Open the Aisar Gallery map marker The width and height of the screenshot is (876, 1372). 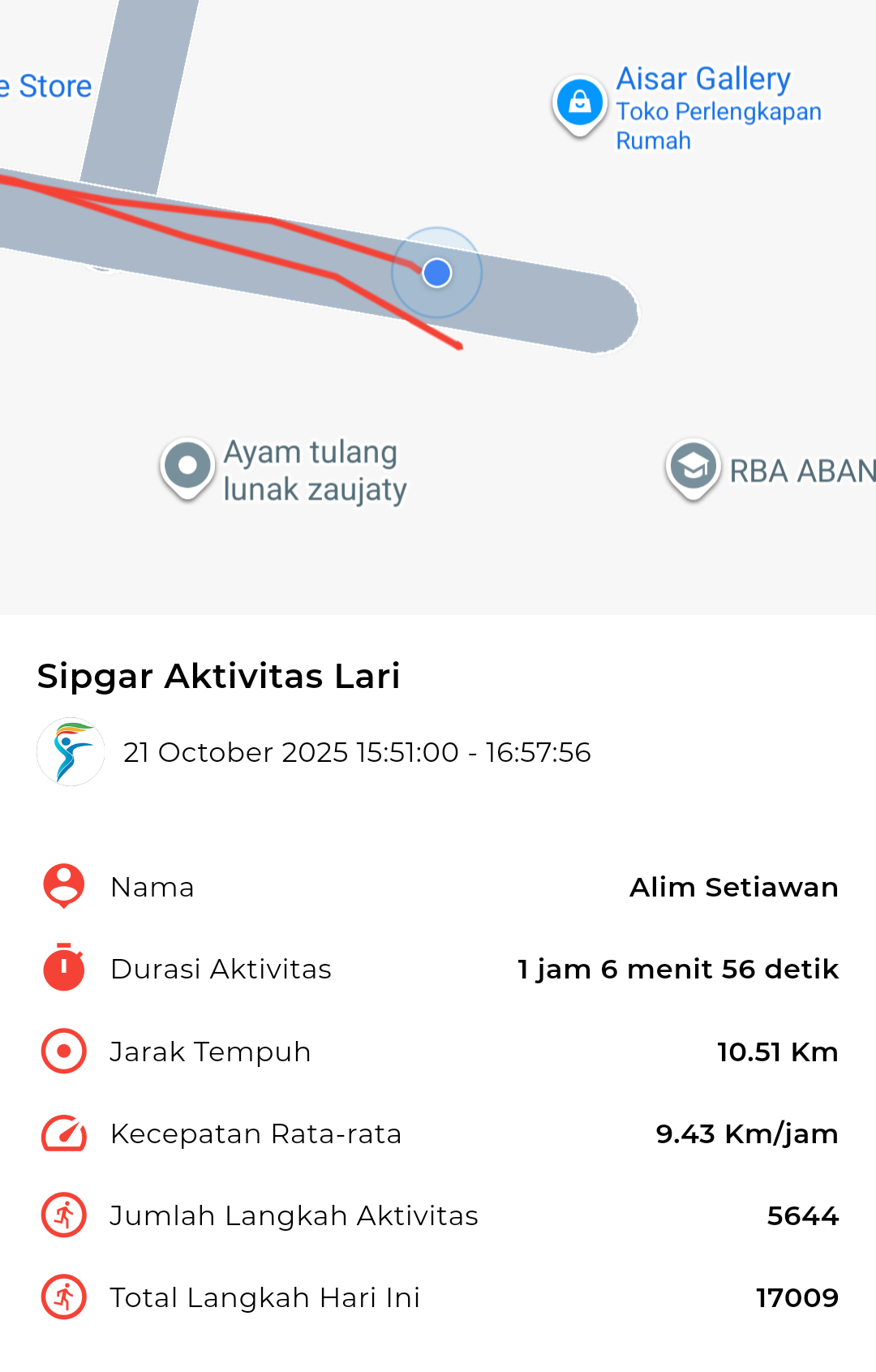579,104
